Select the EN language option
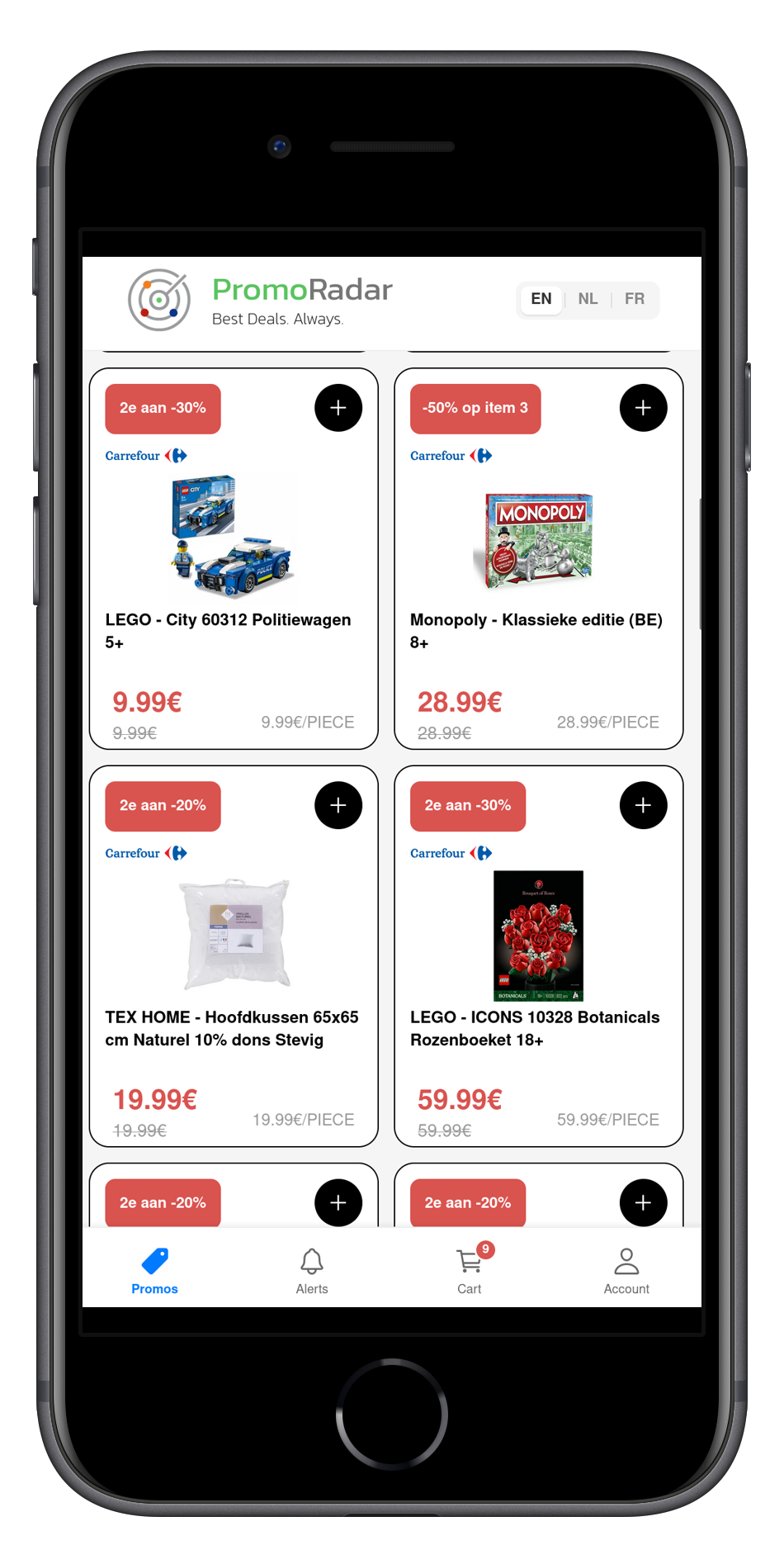The height and width of the screenshot is (1564, 784). point(541,299)
